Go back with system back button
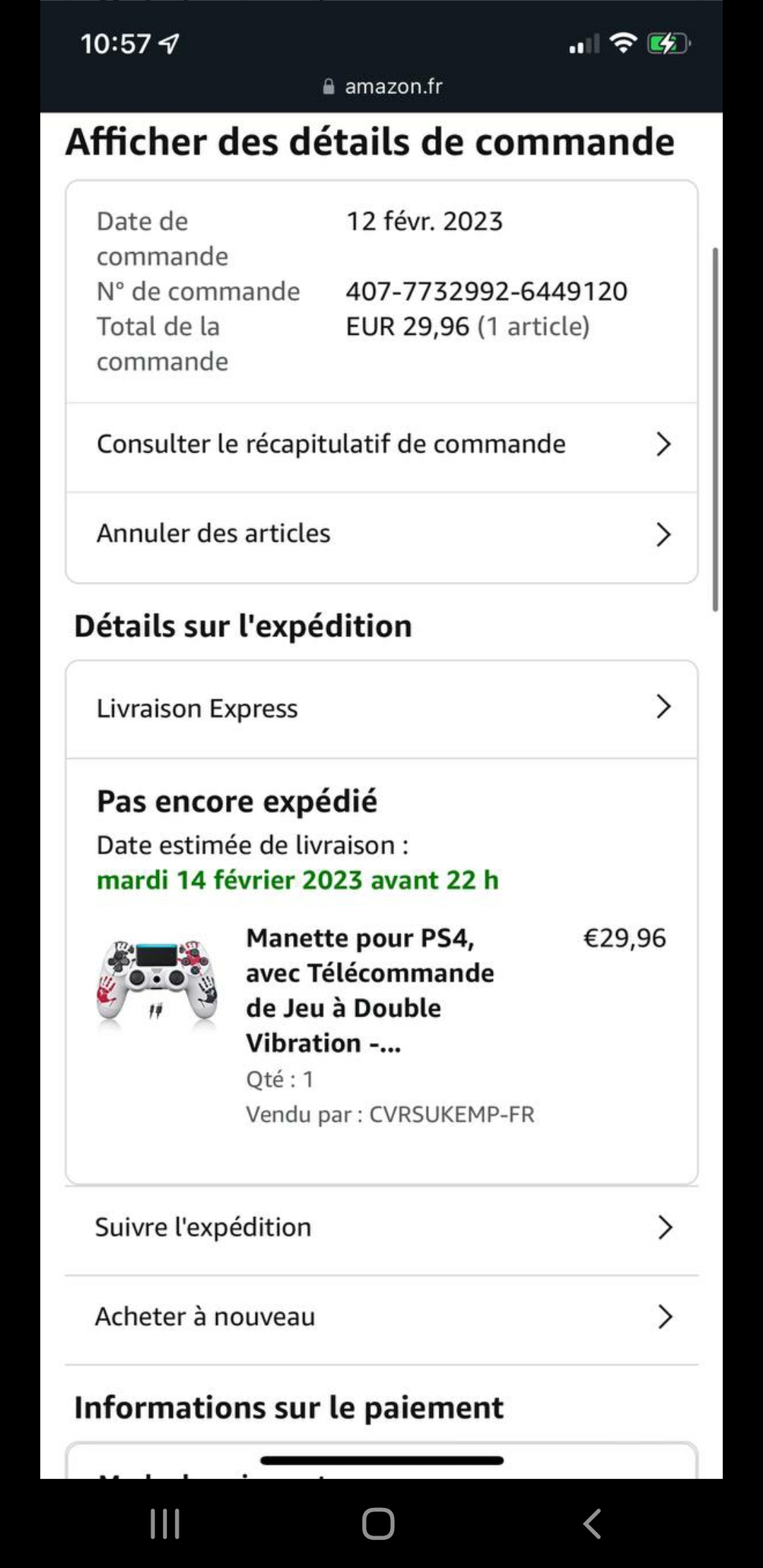Viewport: 763px width, 1568px height. (x=592, y=1524)
